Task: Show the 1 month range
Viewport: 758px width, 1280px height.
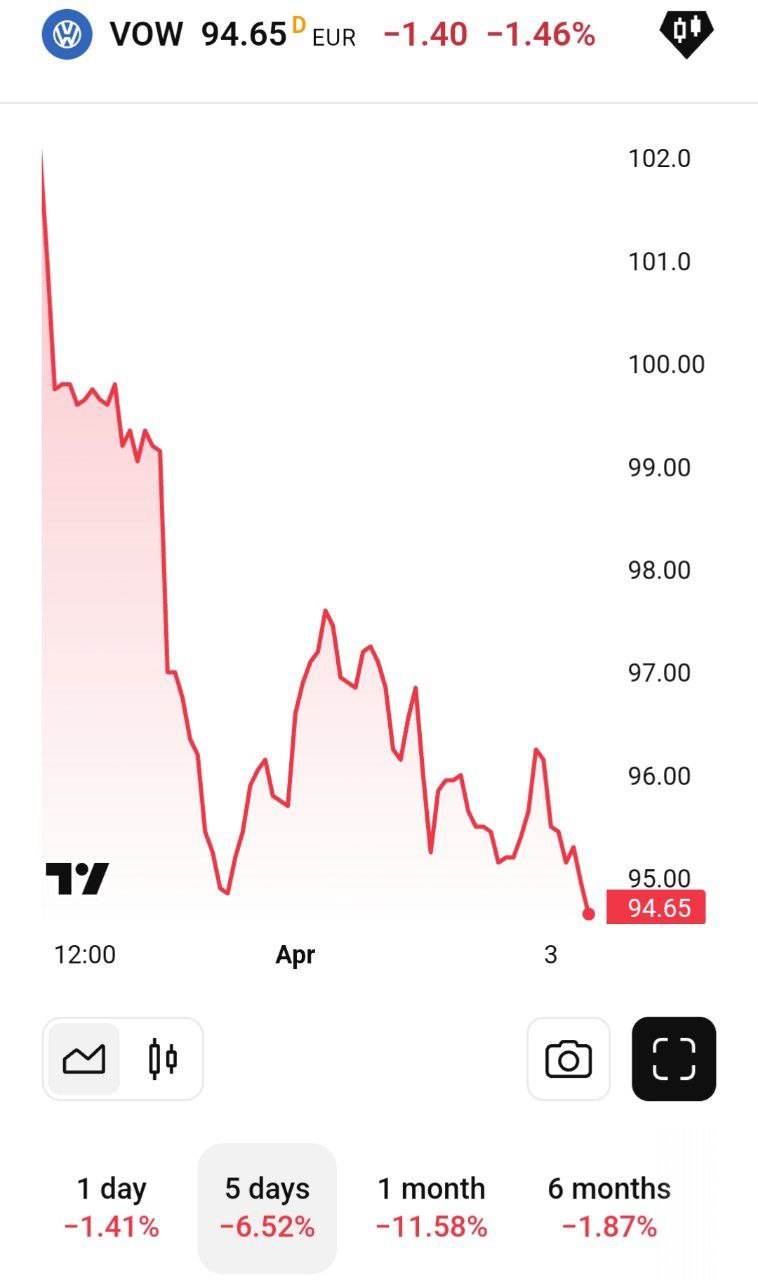Action: click(431, 1207)
